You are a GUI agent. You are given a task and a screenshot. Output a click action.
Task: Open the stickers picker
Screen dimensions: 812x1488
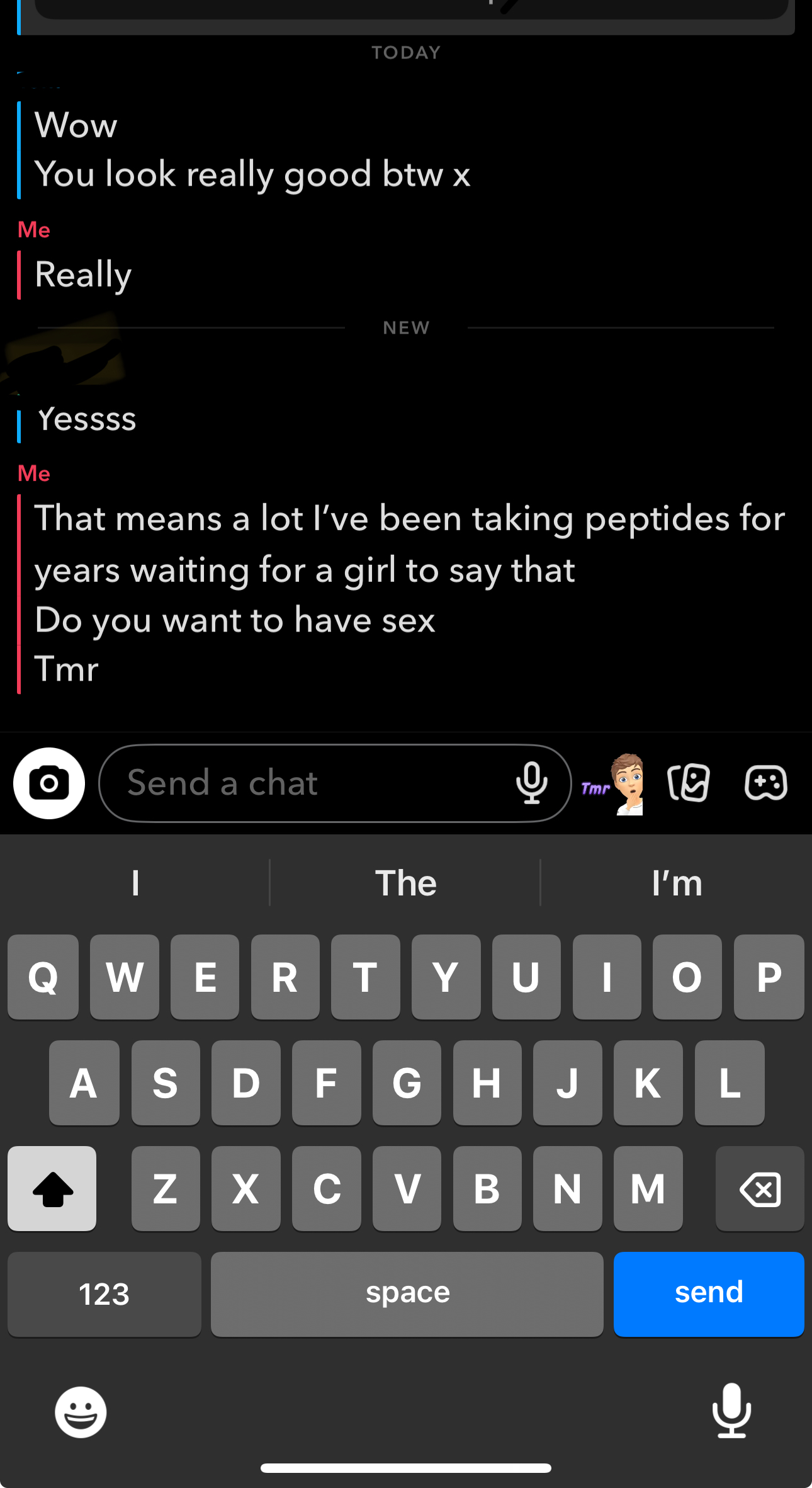[689, 783]
